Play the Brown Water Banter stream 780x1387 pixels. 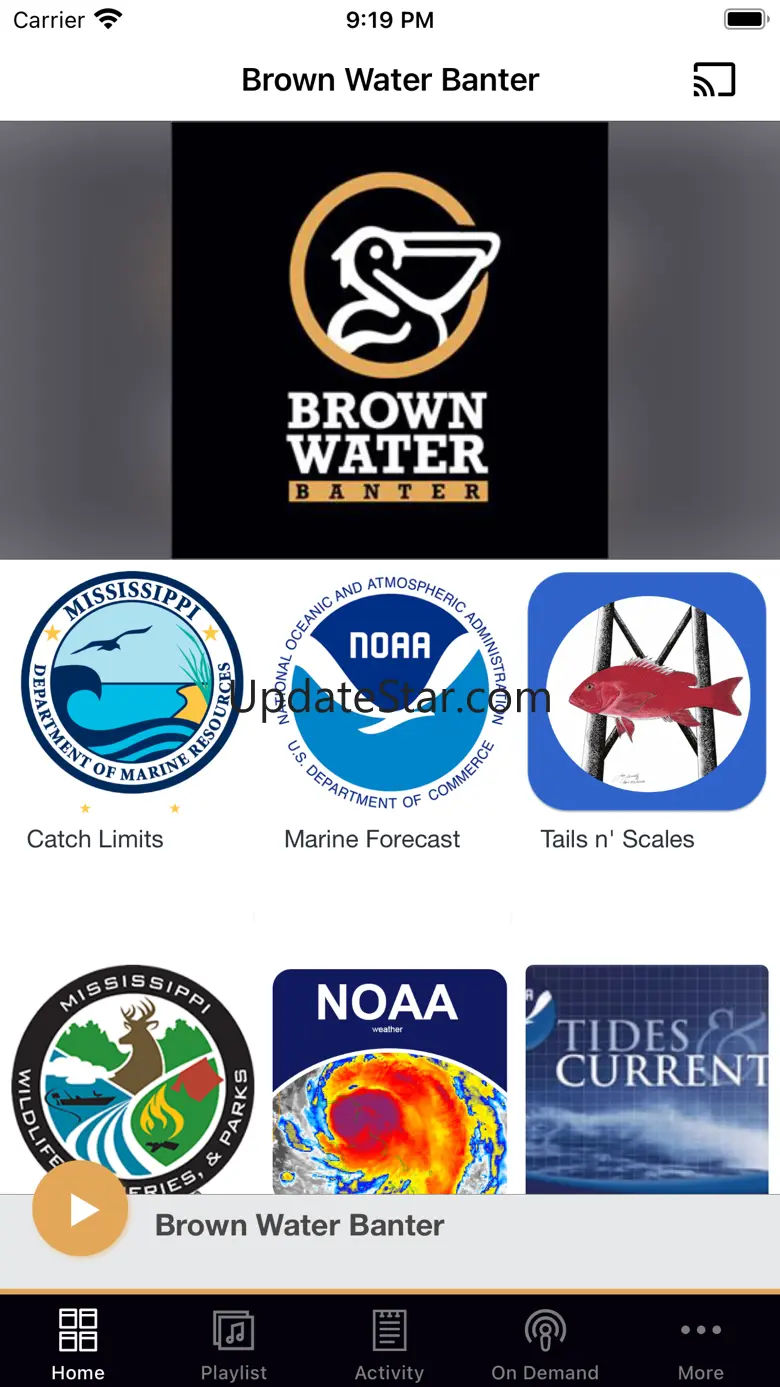80,1209
